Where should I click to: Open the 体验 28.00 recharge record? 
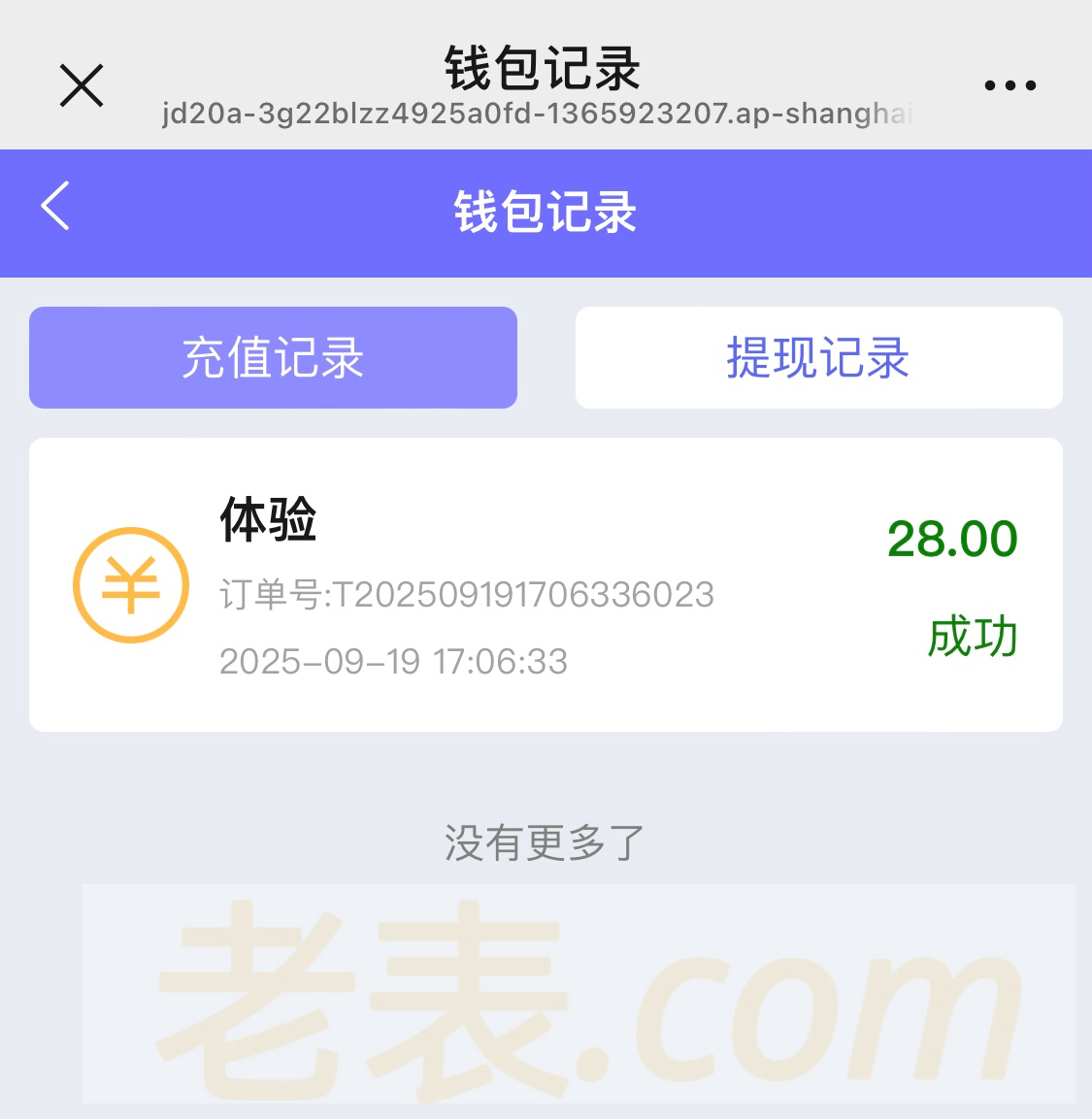tap(546, 584)
